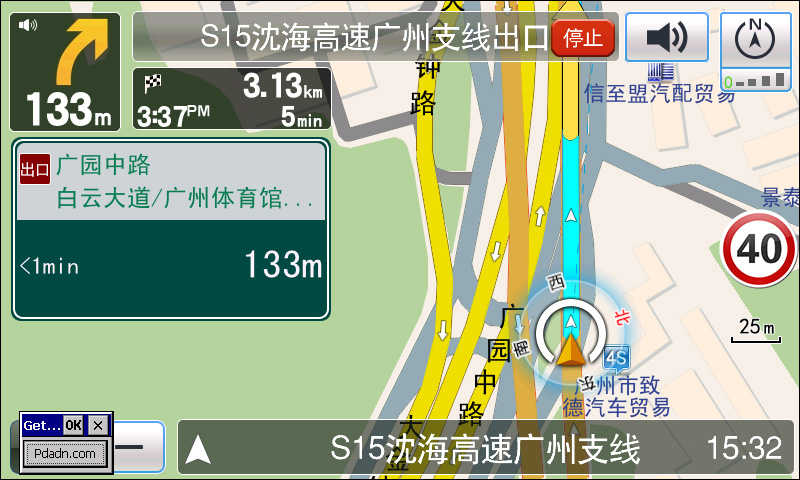Image resolution: width=800 pixels, height=480 pixels.
Task: Close the Get... popup with X
Action: (97, 425)
